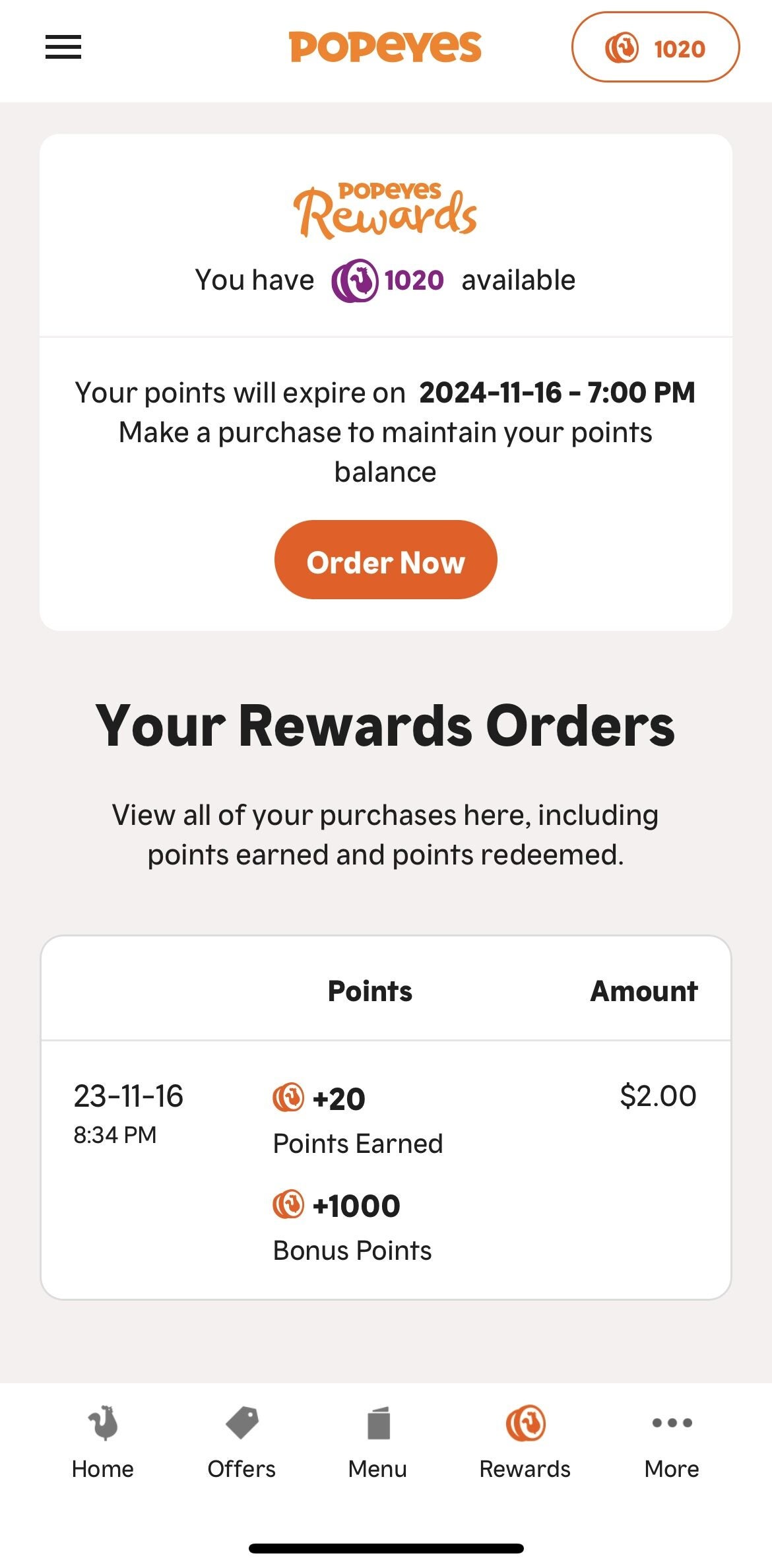Select the 23-11-16 transaction row
772x1568 pixels.
[x=129, y=1094]
